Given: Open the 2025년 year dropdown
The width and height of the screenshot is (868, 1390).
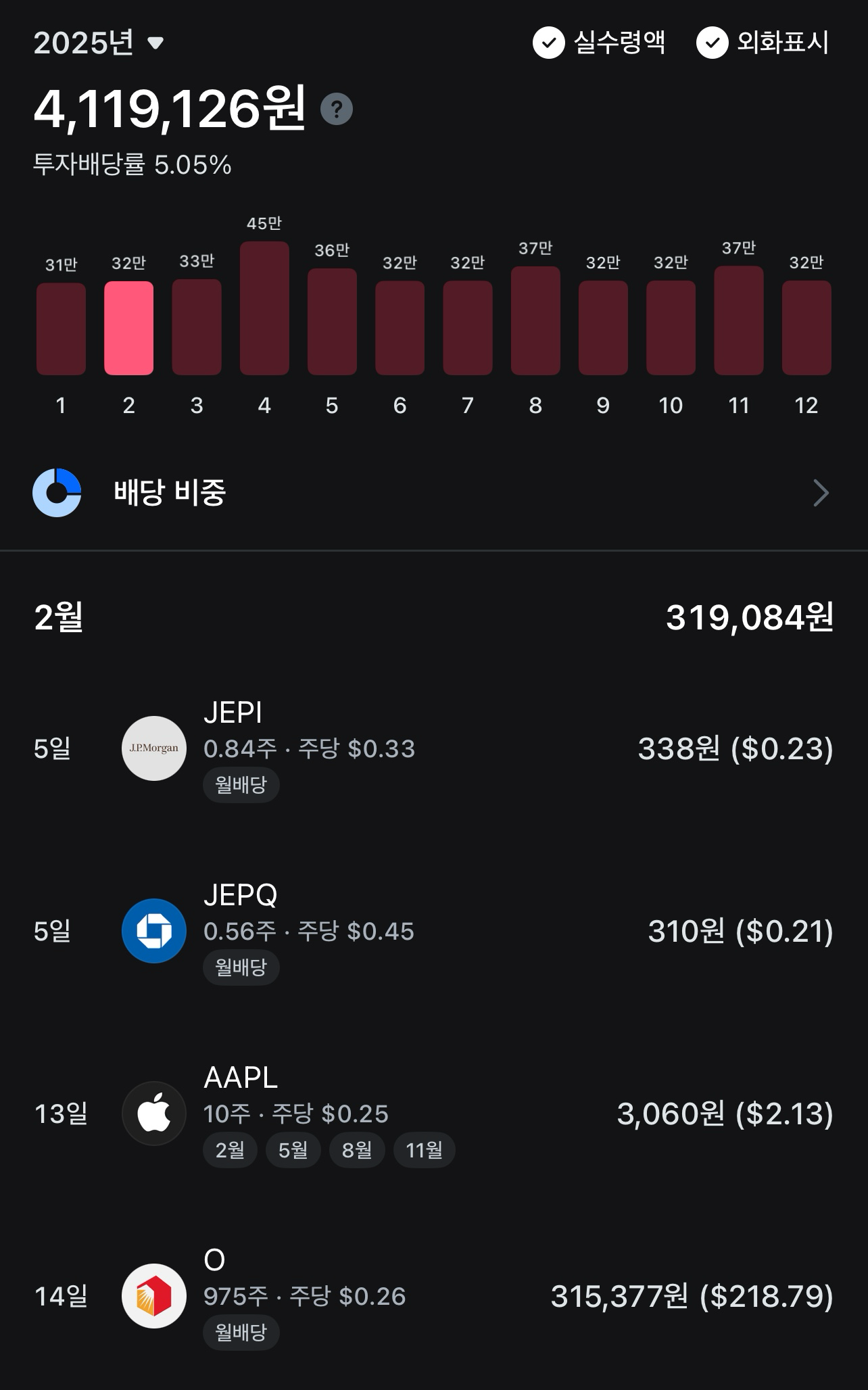Looking at the screenshot, I should [99, 43].
